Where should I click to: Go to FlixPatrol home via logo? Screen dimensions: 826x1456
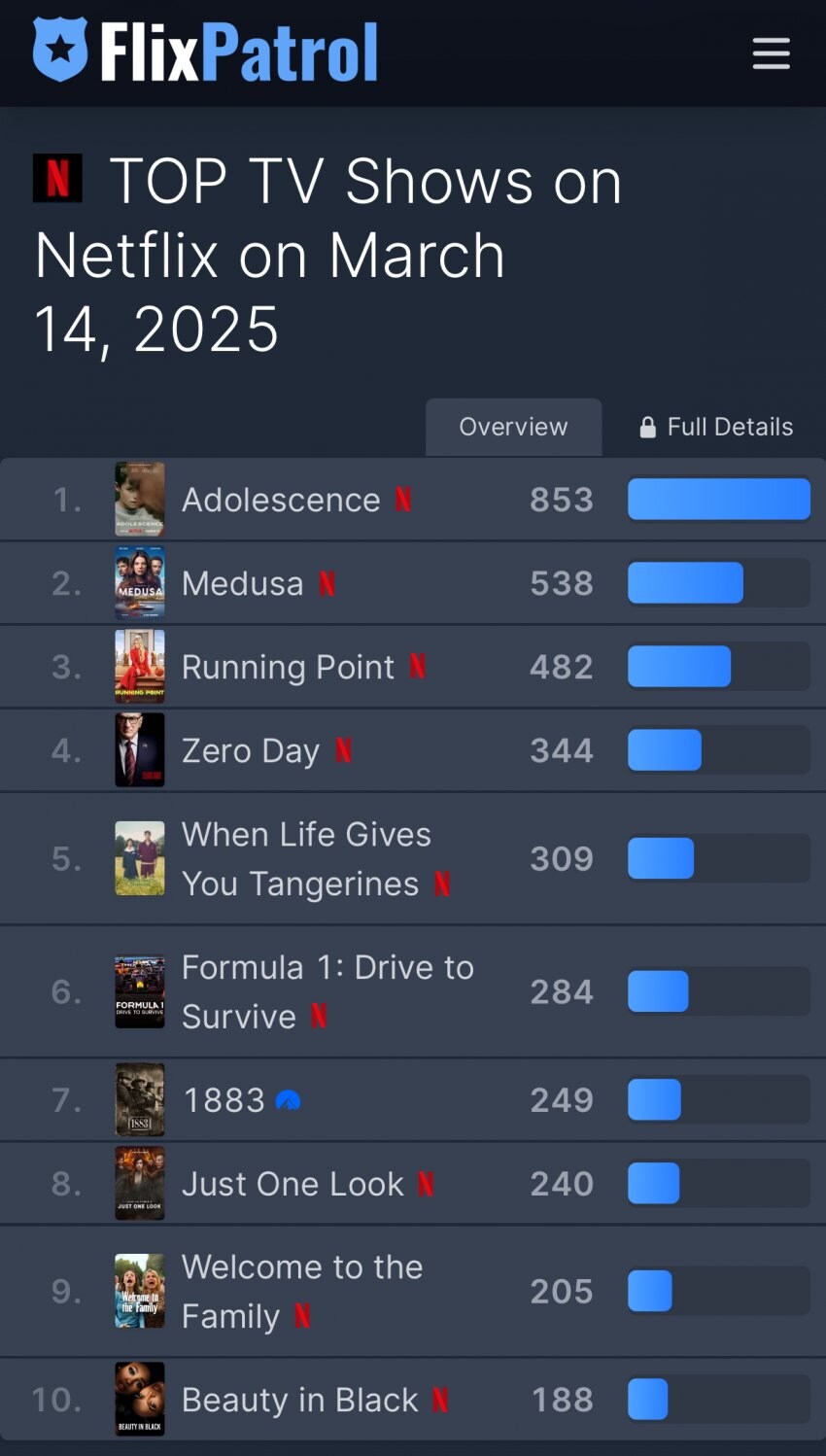206,52
